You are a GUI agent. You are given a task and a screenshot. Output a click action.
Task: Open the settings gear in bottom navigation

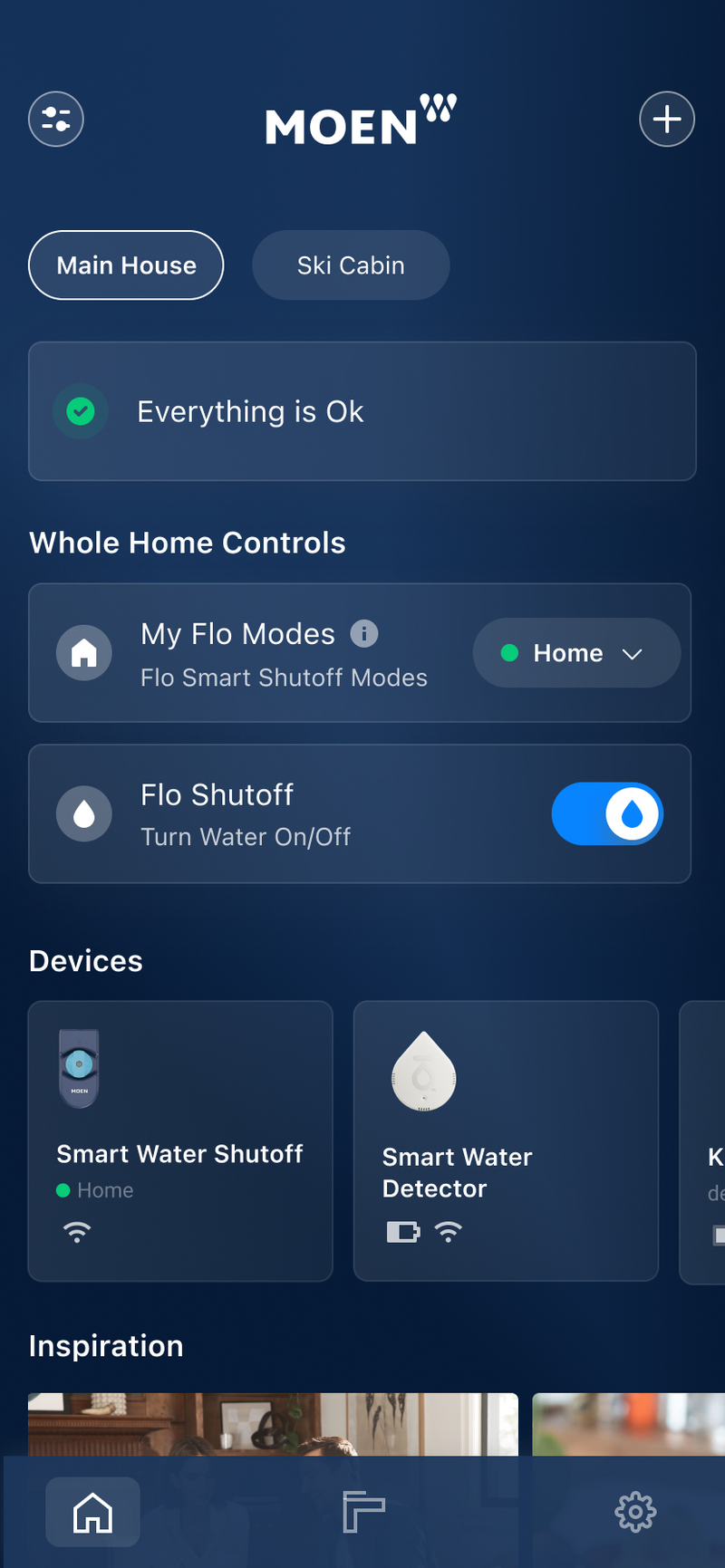click(635, 1511)
